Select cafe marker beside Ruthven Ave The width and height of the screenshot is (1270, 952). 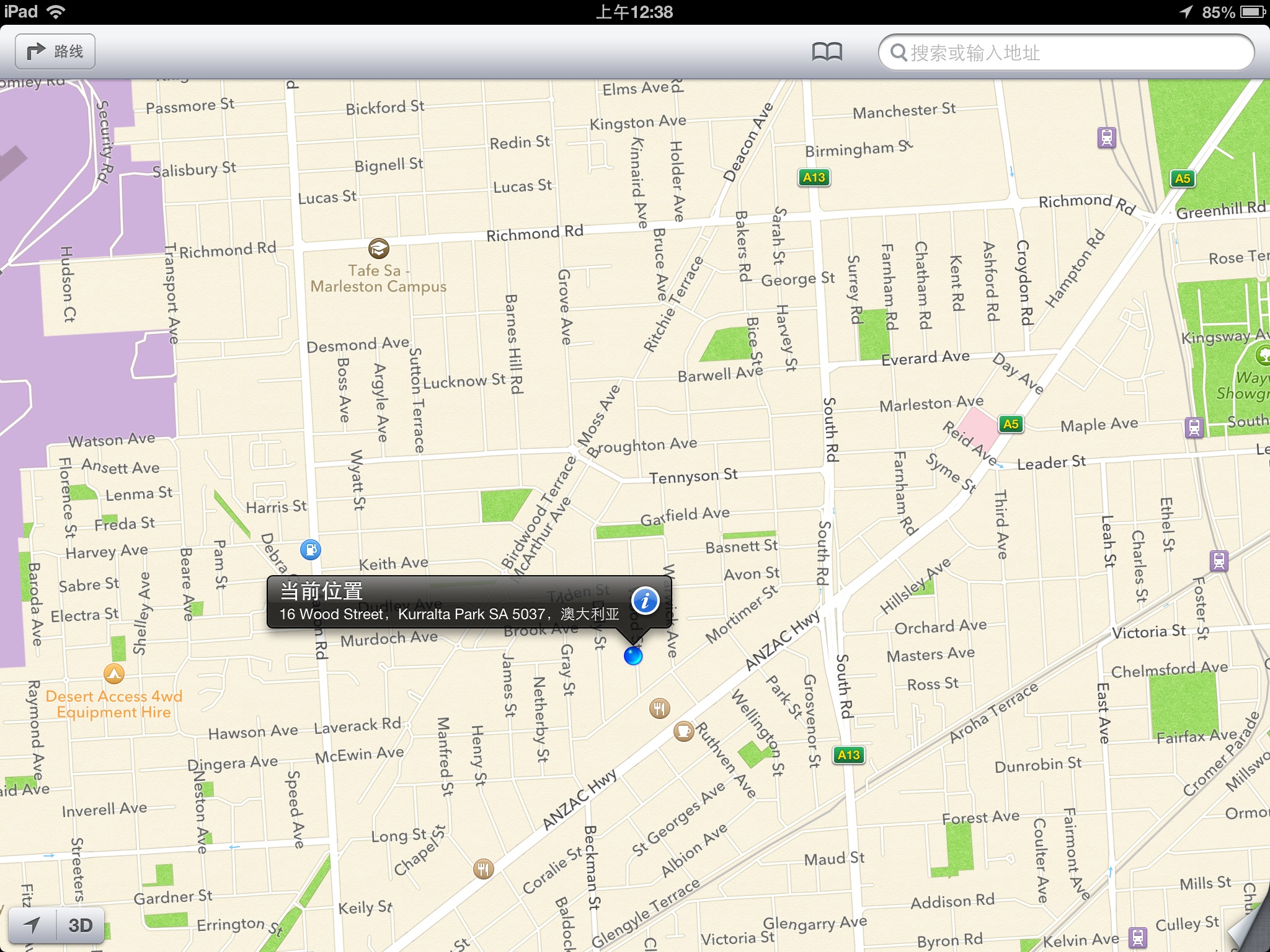[683, 731]
